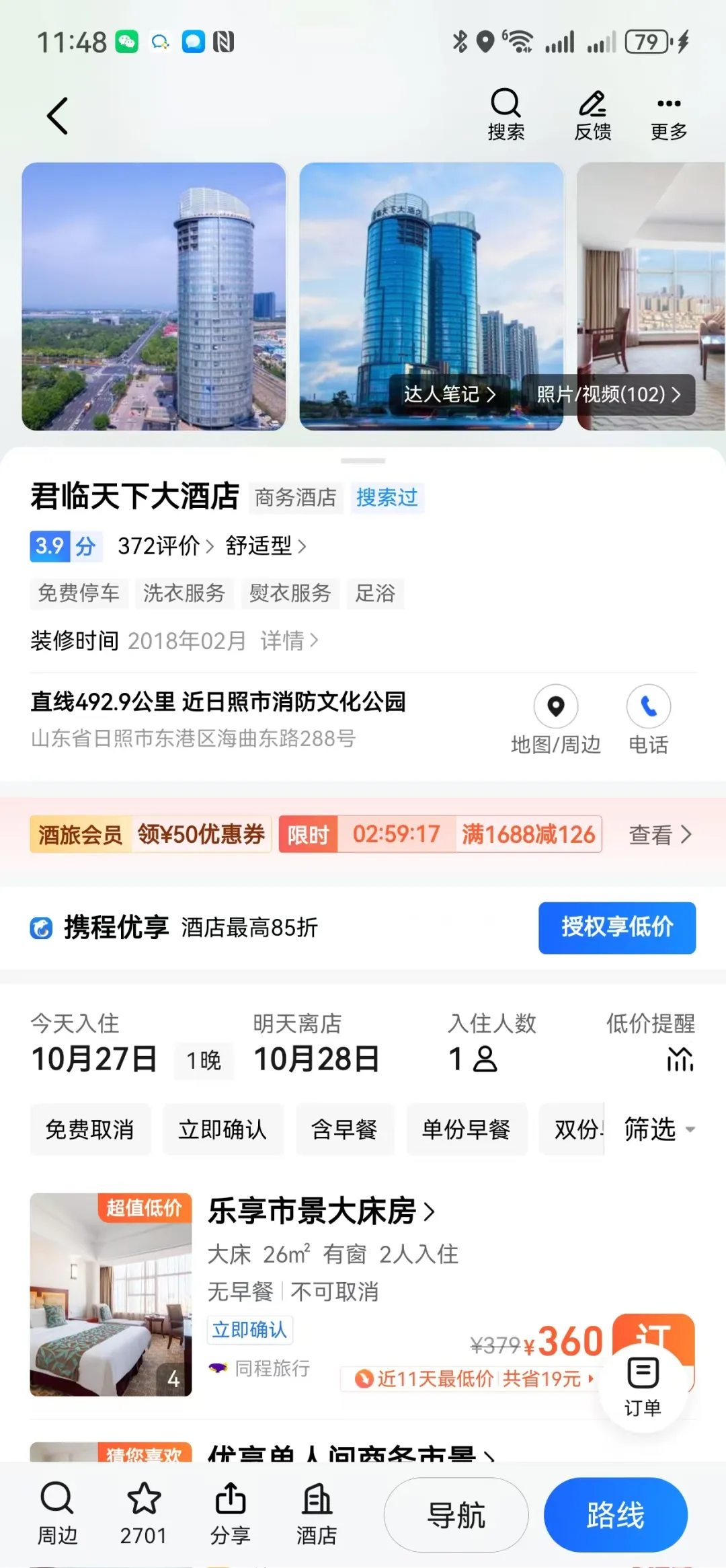Go back using the top-left arrow

[x=58, y=116]
